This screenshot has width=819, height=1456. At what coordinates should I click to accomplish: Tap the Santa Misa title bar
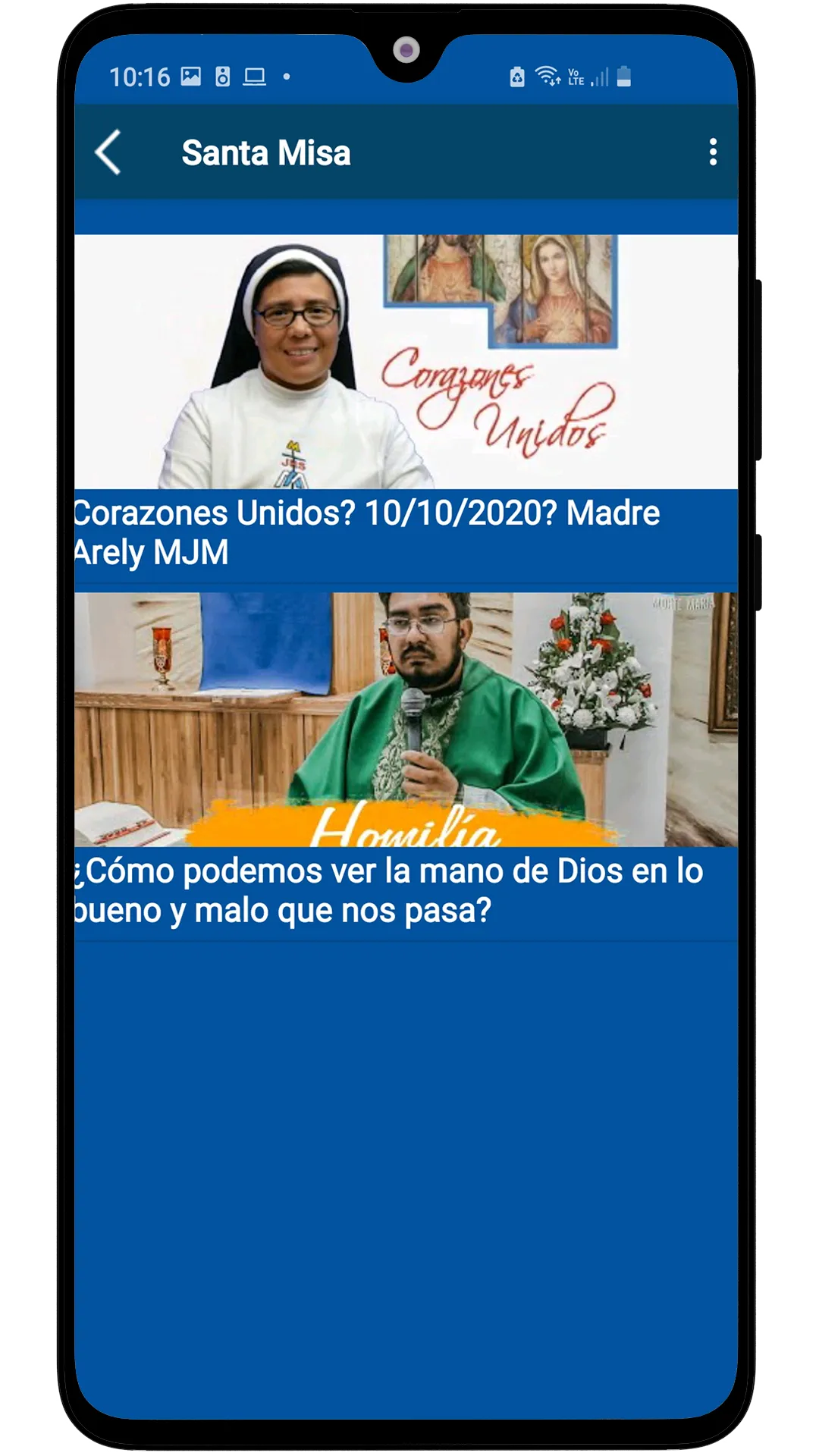(267, 152)
